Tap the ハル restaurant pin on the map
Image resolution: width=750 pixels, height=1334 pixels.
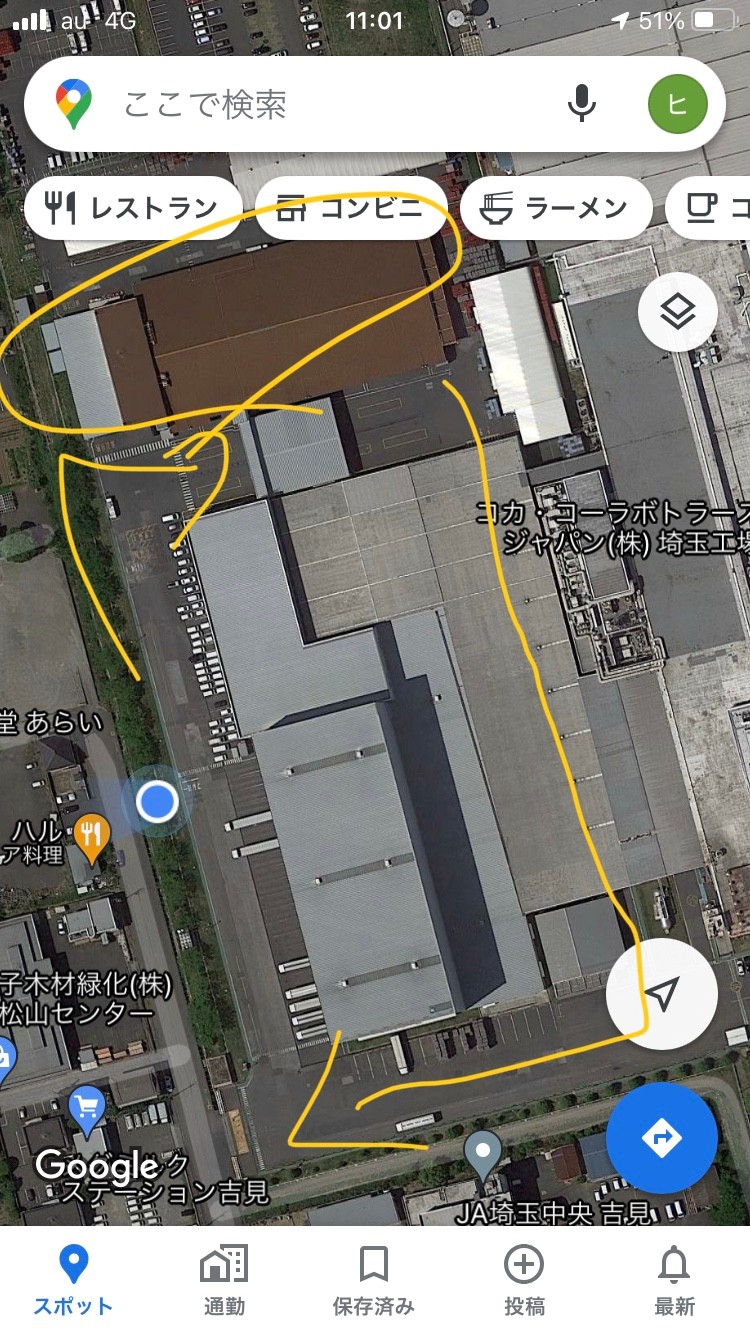pyautogui.click(x=91, y=836)
